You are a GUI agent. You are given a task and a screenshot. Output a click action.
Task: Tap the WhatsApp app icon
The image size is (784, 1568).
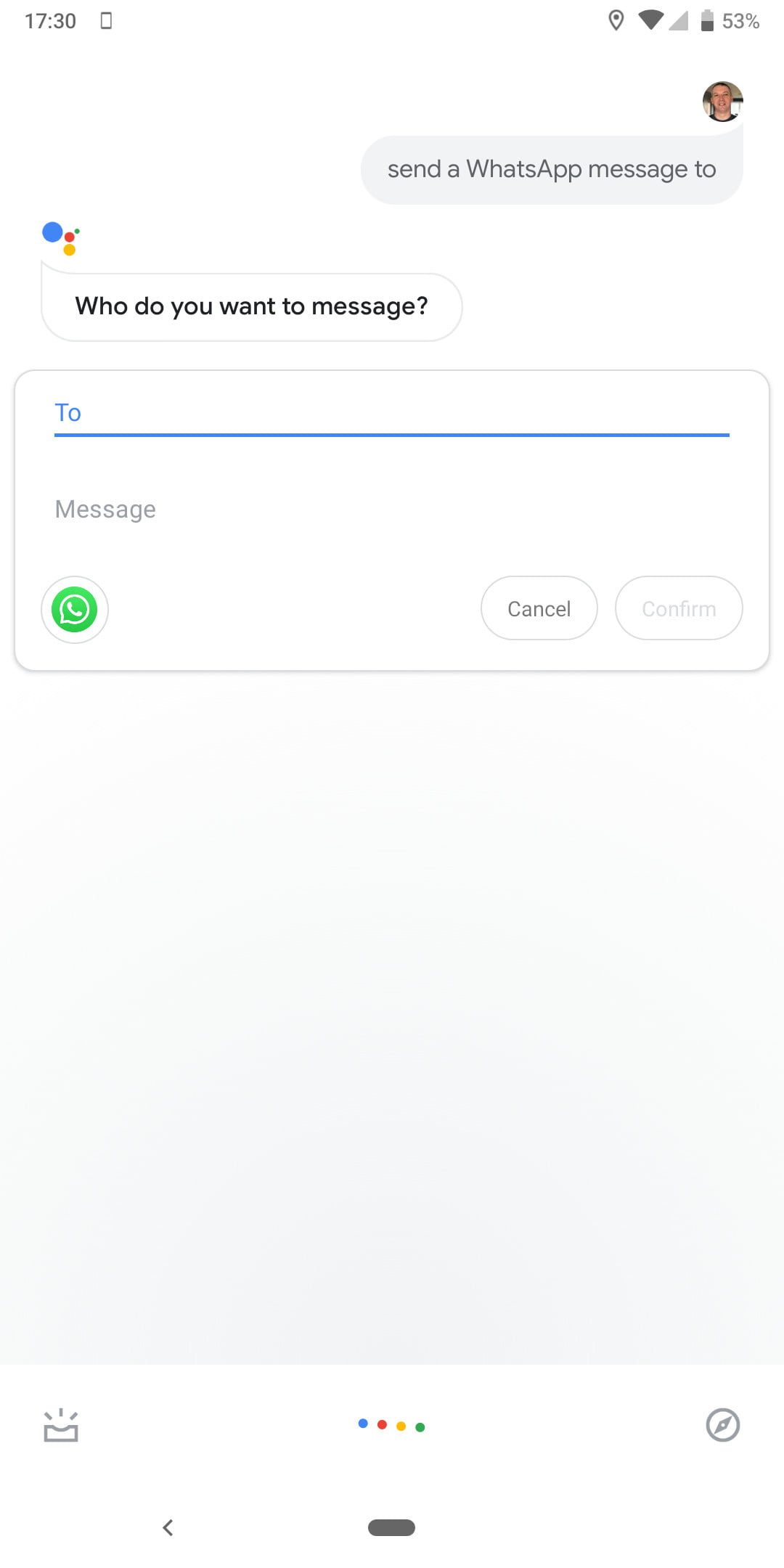click(x=75, y=610)
